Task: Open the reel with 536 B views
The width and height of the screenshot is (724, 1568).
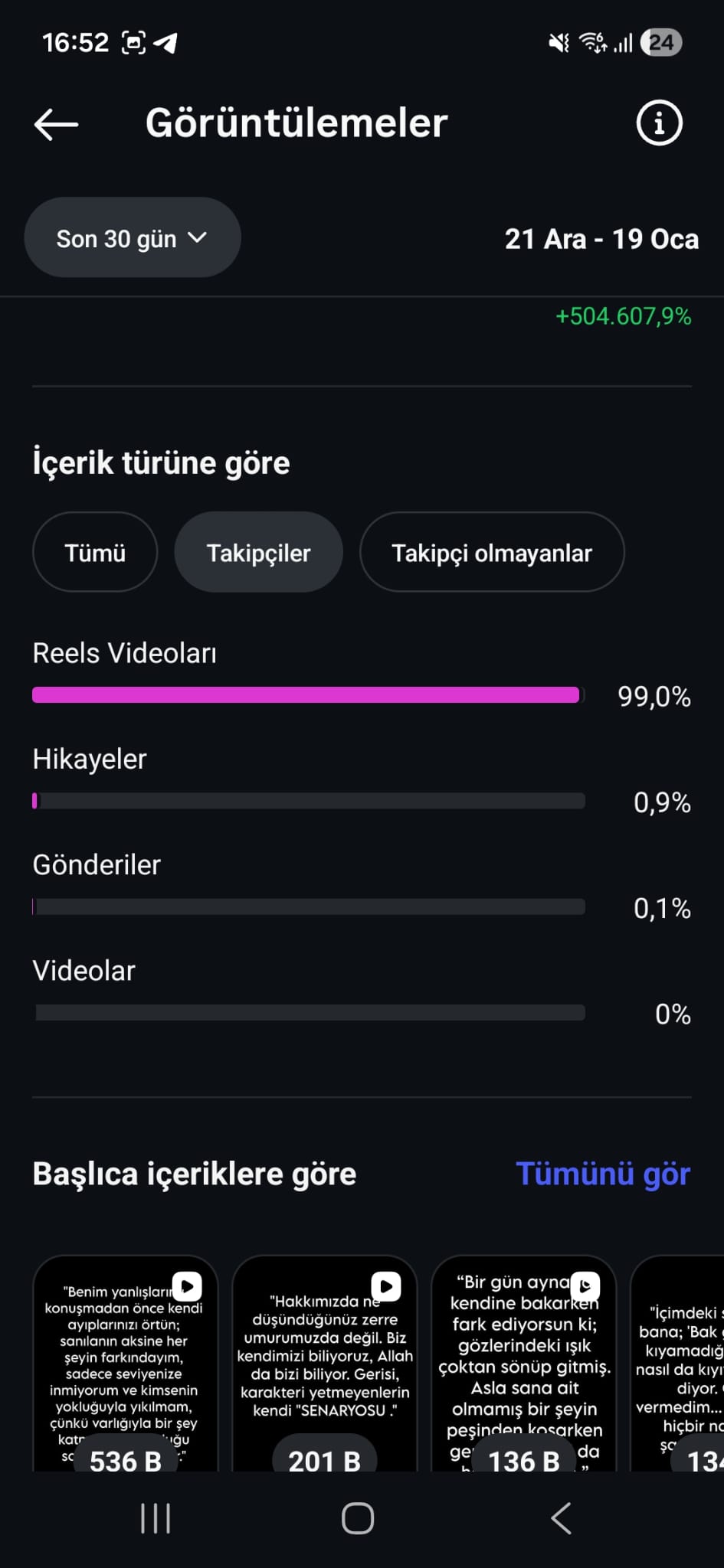Action: pyautogui.click(x=126, y=1364)
